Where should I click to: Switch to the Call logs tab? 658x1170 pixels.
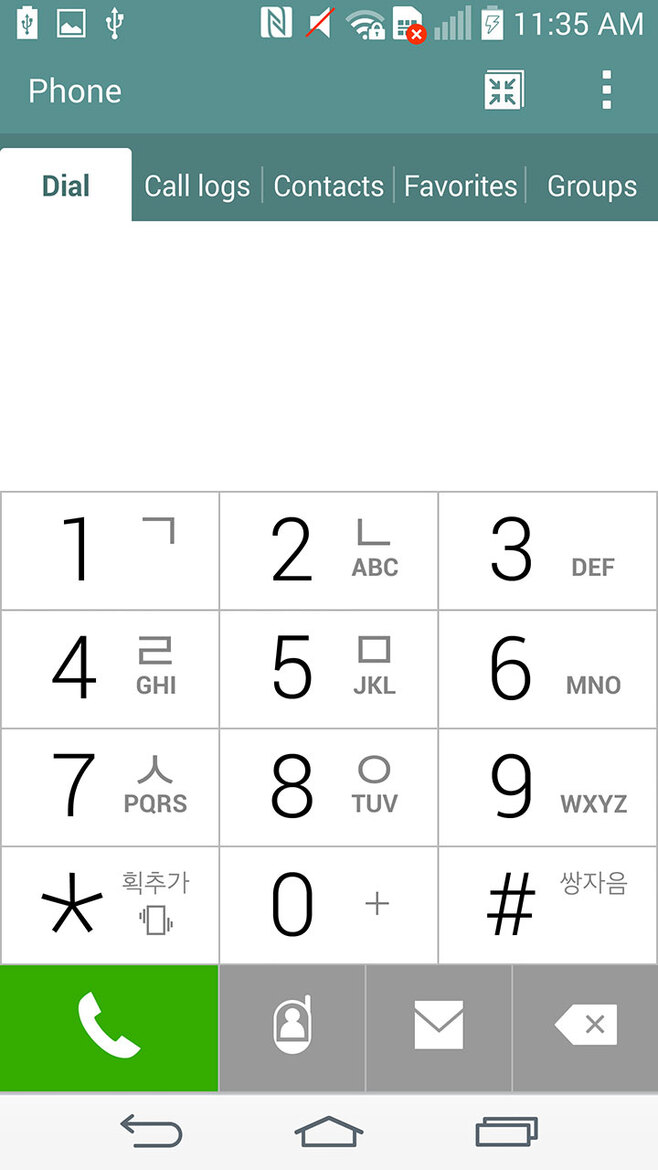click(x=197, y=186)
